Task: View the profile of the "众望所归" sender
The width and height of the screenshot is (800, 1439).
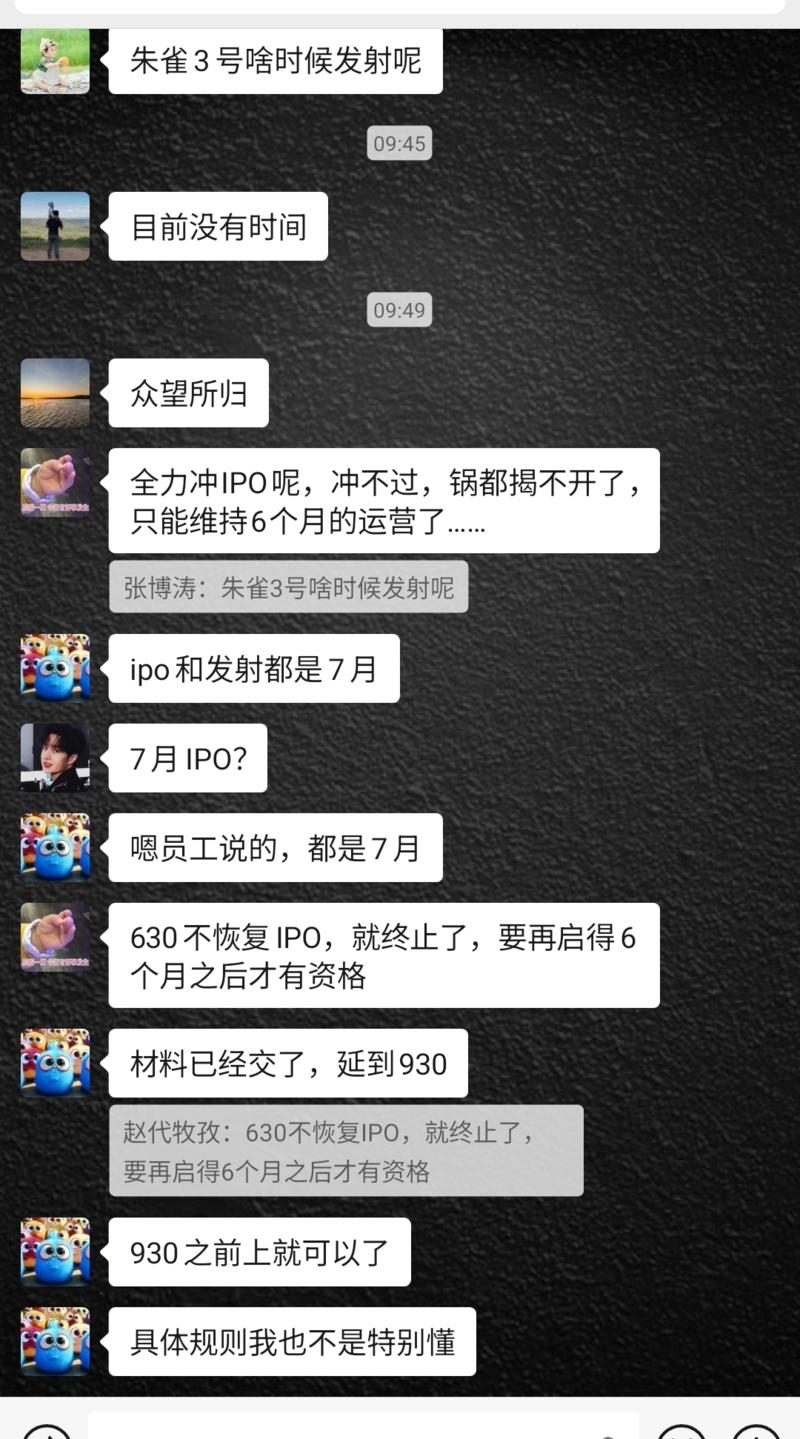Action: point(55,393)
